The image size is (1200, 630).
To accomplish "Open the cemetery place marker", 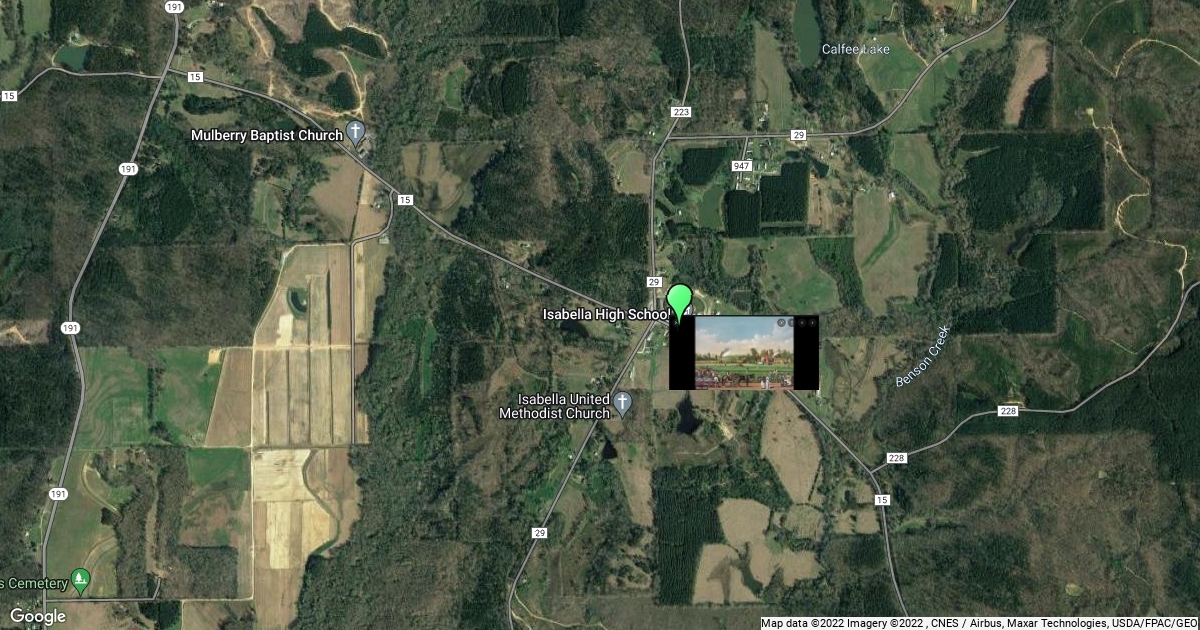I will tap(81, 581).
